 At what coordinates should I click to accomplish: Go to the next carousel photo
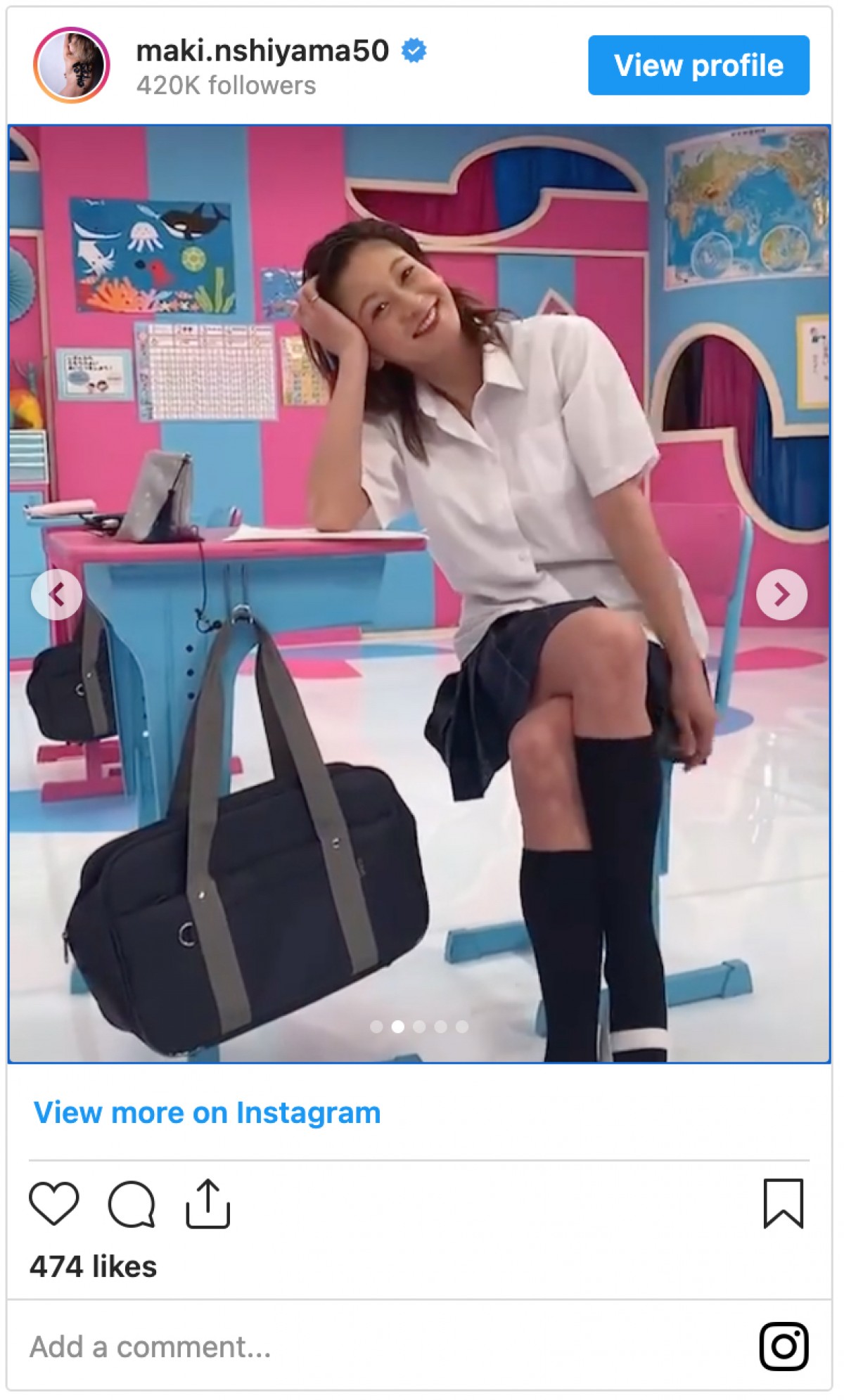click(x=781, y=594)
